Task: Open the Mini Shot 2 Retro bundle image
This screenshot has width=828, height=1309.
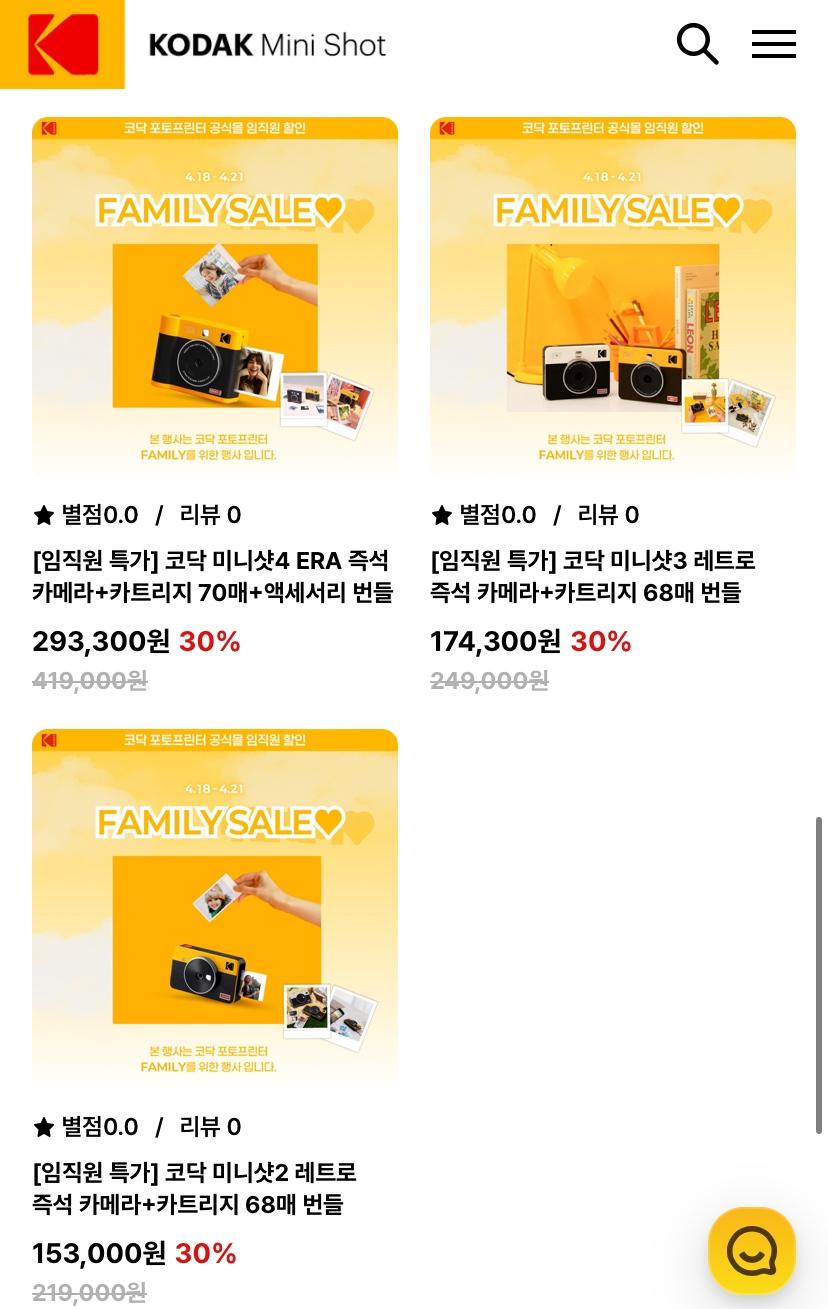Action: pos(215,908)
